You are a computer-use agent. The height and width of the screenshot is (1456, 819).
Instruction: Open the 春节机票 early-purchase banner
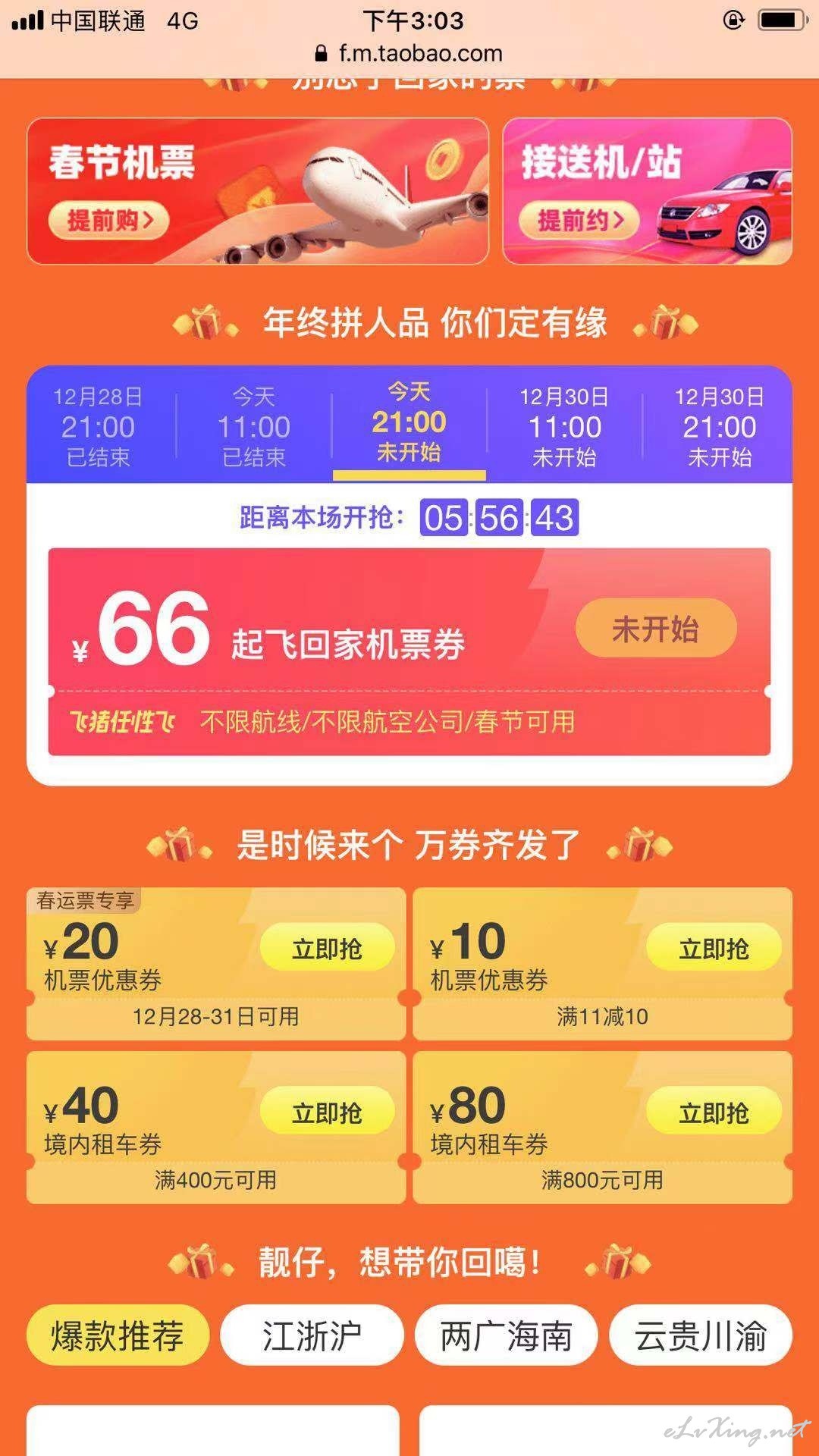[x=258, y=191]
